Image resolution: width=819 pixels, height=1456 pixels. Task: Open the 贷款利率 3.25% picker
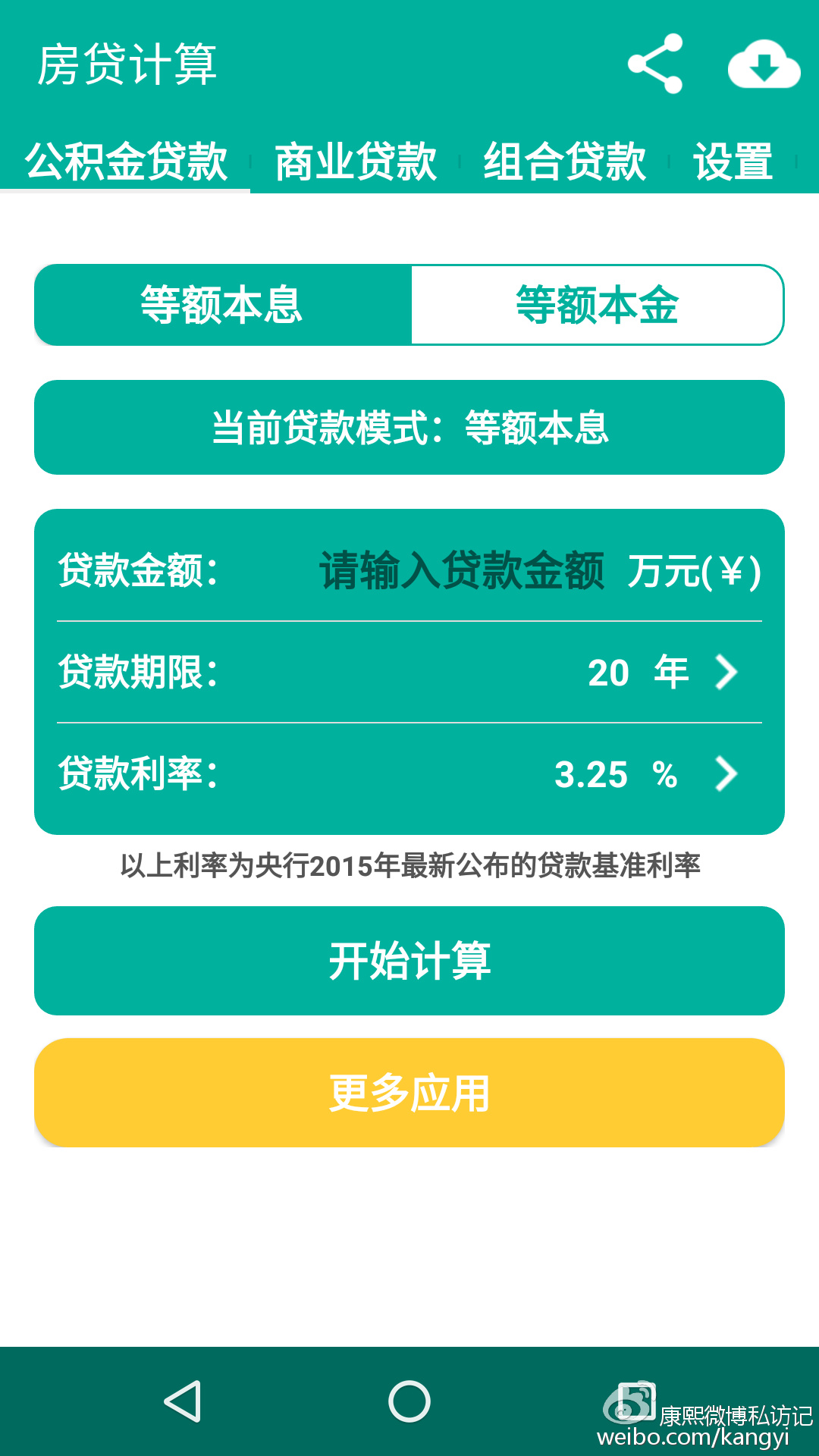click(x=409, y=774)
